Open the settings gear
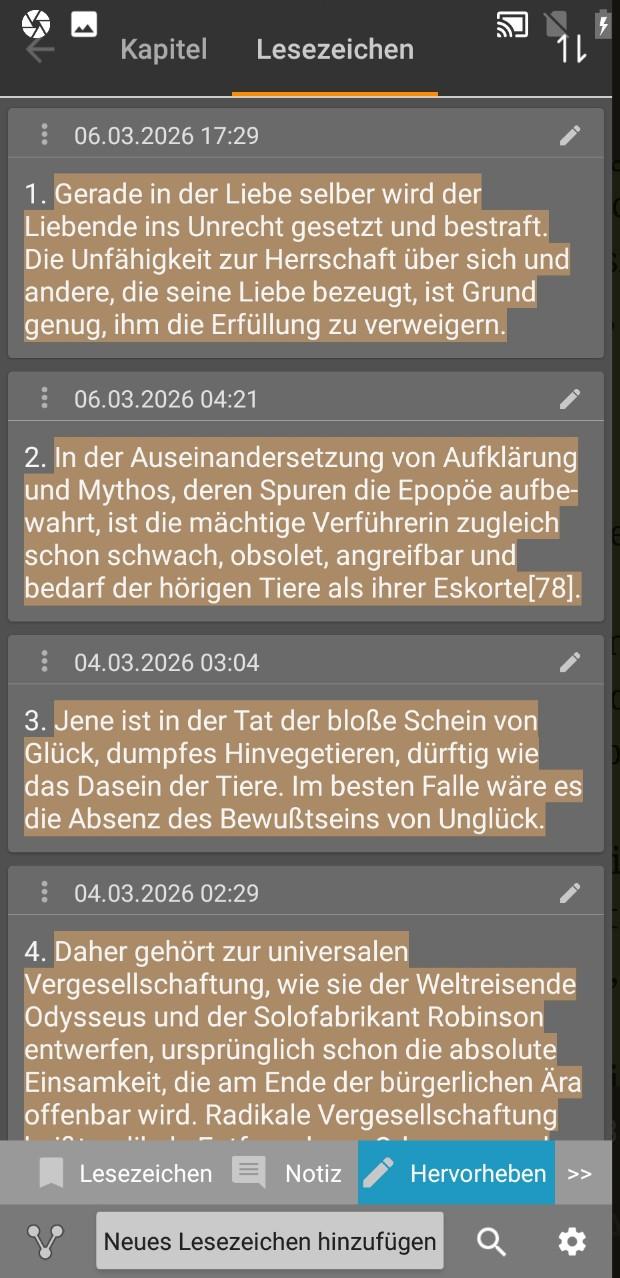 pos(572,1242)
